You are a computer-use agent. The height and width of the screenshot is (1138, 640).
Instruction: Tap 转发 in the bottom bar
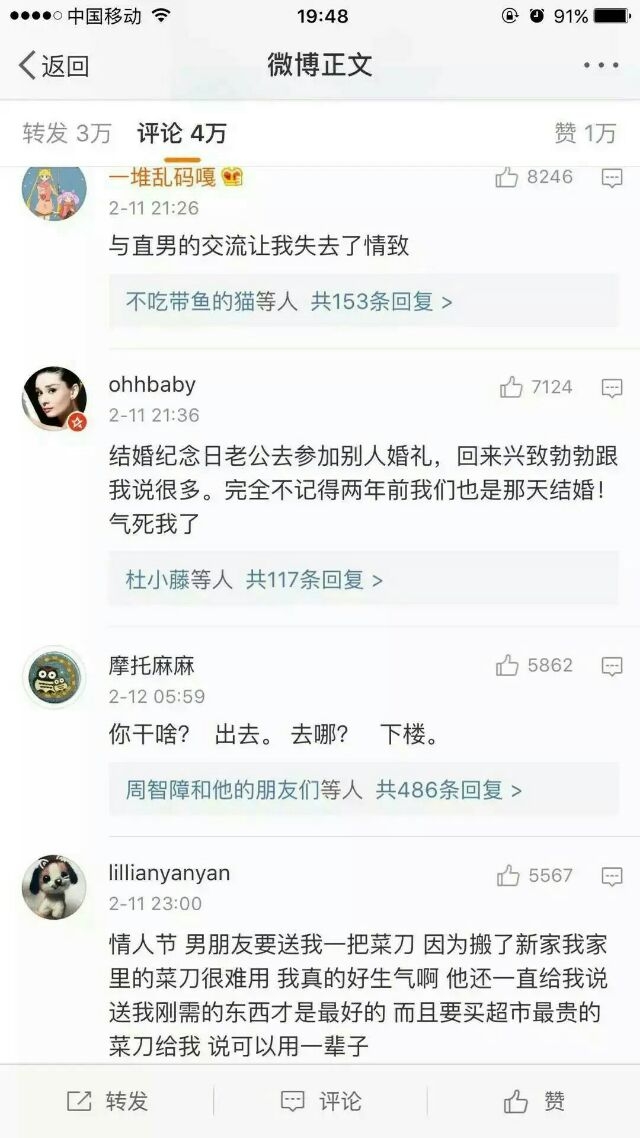[107, 1101]
